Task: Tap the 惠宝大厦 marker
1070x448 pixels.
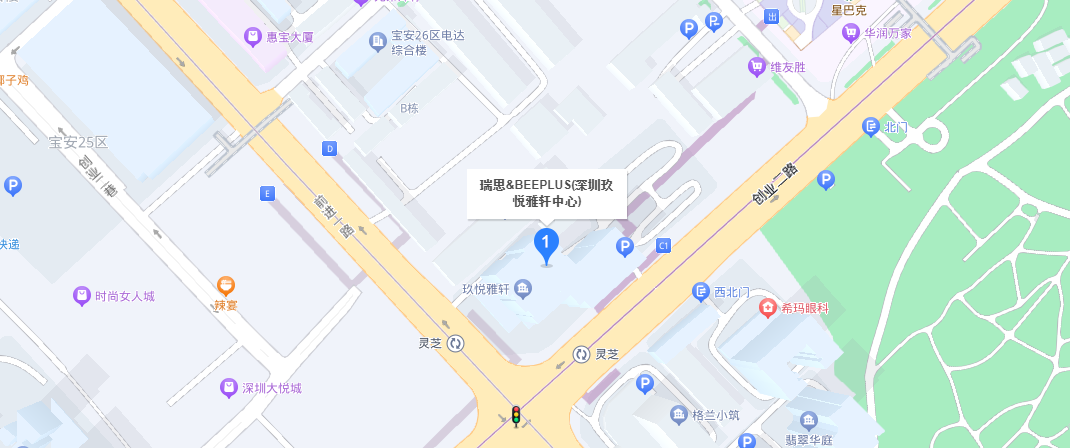Action: click(254, 37)
